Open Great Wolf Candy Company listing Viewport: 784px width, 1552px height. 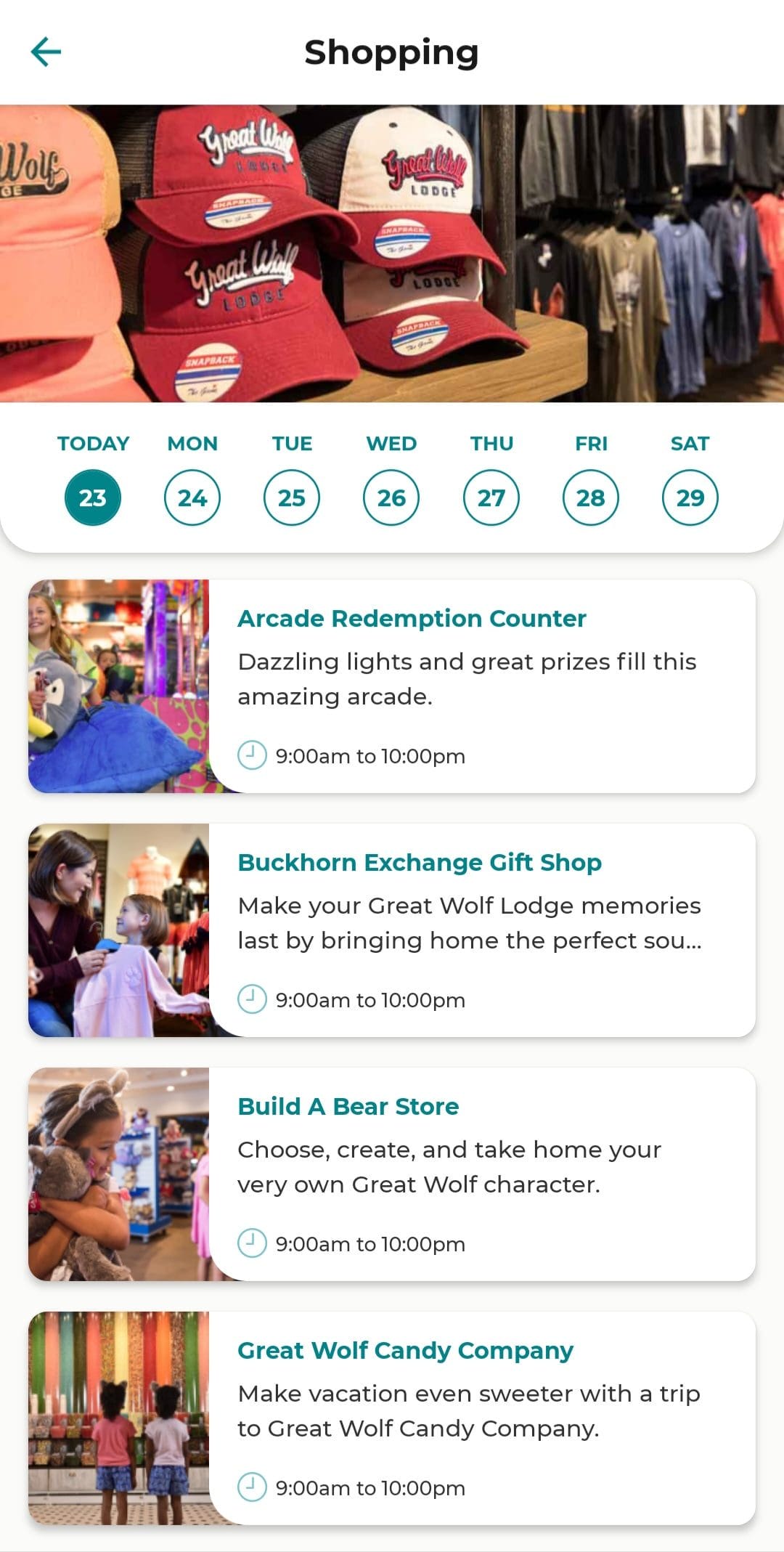[392, 1418]
